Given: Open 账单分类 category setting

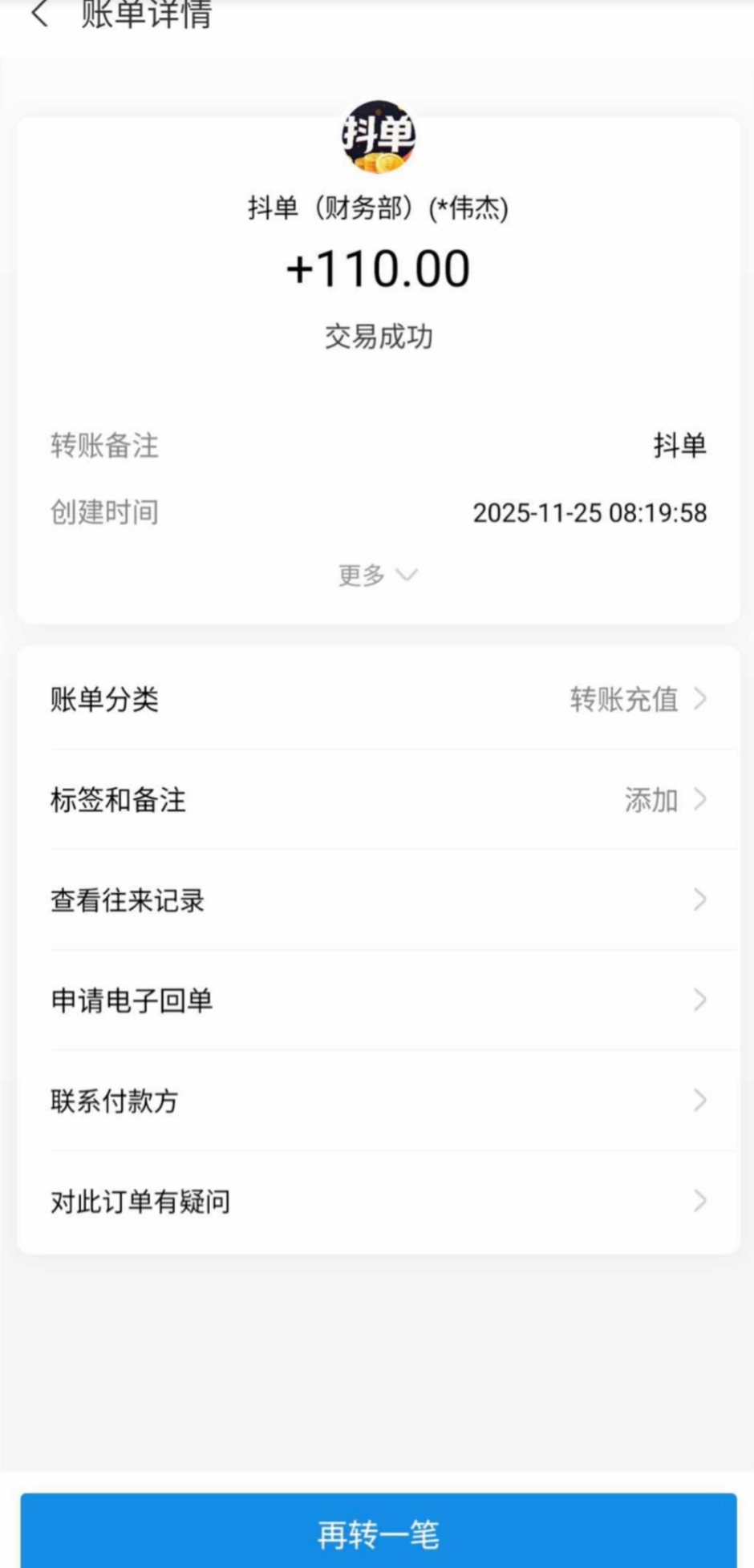Looking at the screenshot, I should click(x=377, y=699).
